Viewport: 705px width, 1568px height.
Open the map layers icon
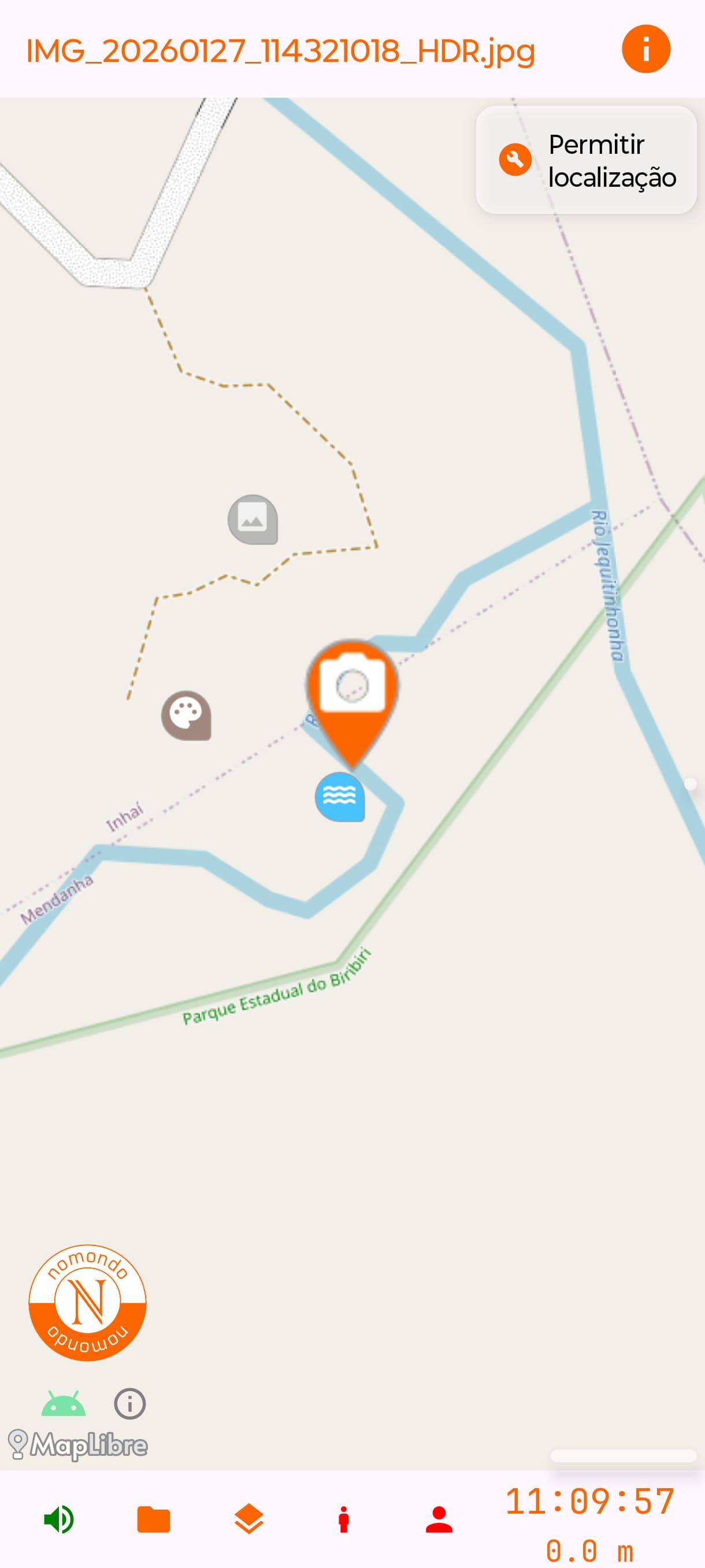249,1519
